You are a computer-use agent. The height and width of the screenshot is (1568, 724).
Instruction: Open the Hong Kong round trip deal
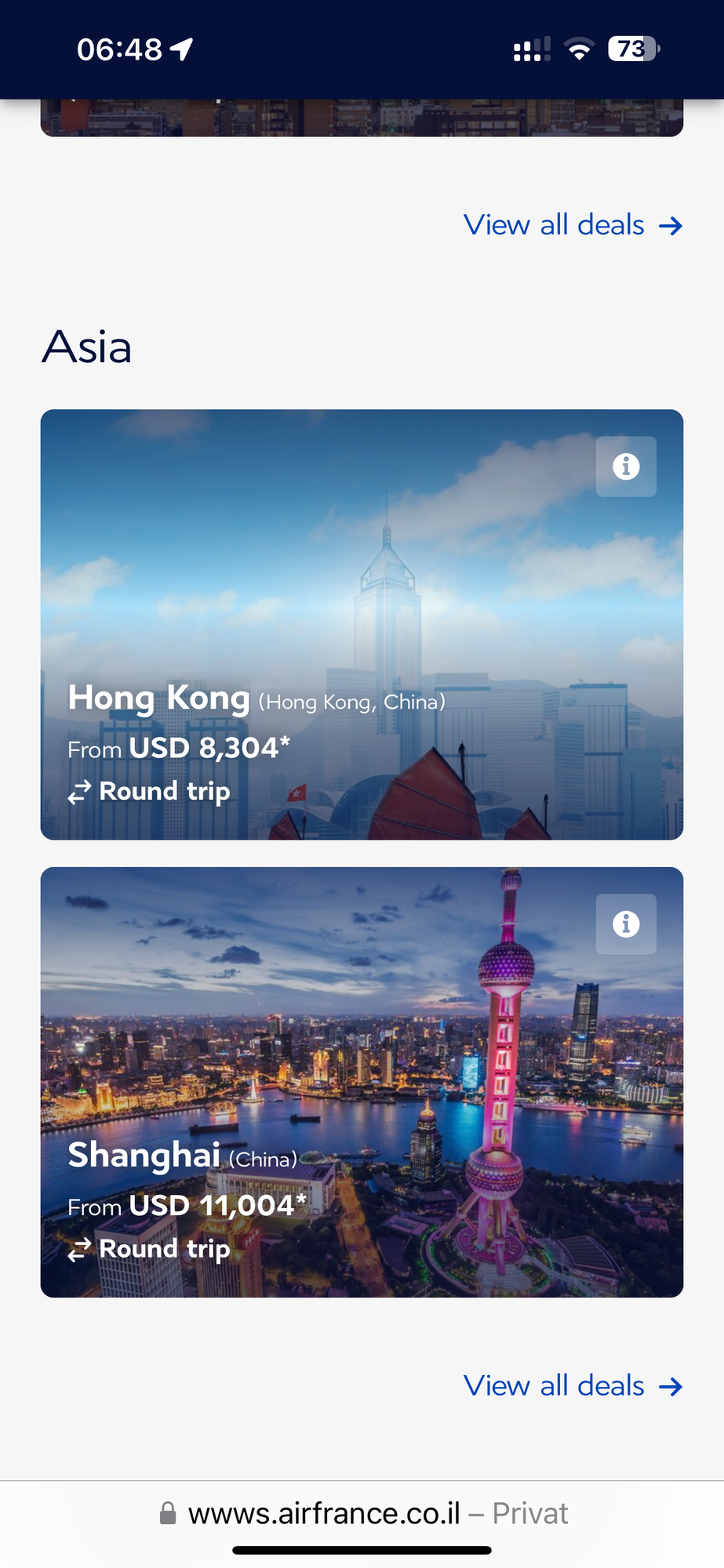click(362, 624)
